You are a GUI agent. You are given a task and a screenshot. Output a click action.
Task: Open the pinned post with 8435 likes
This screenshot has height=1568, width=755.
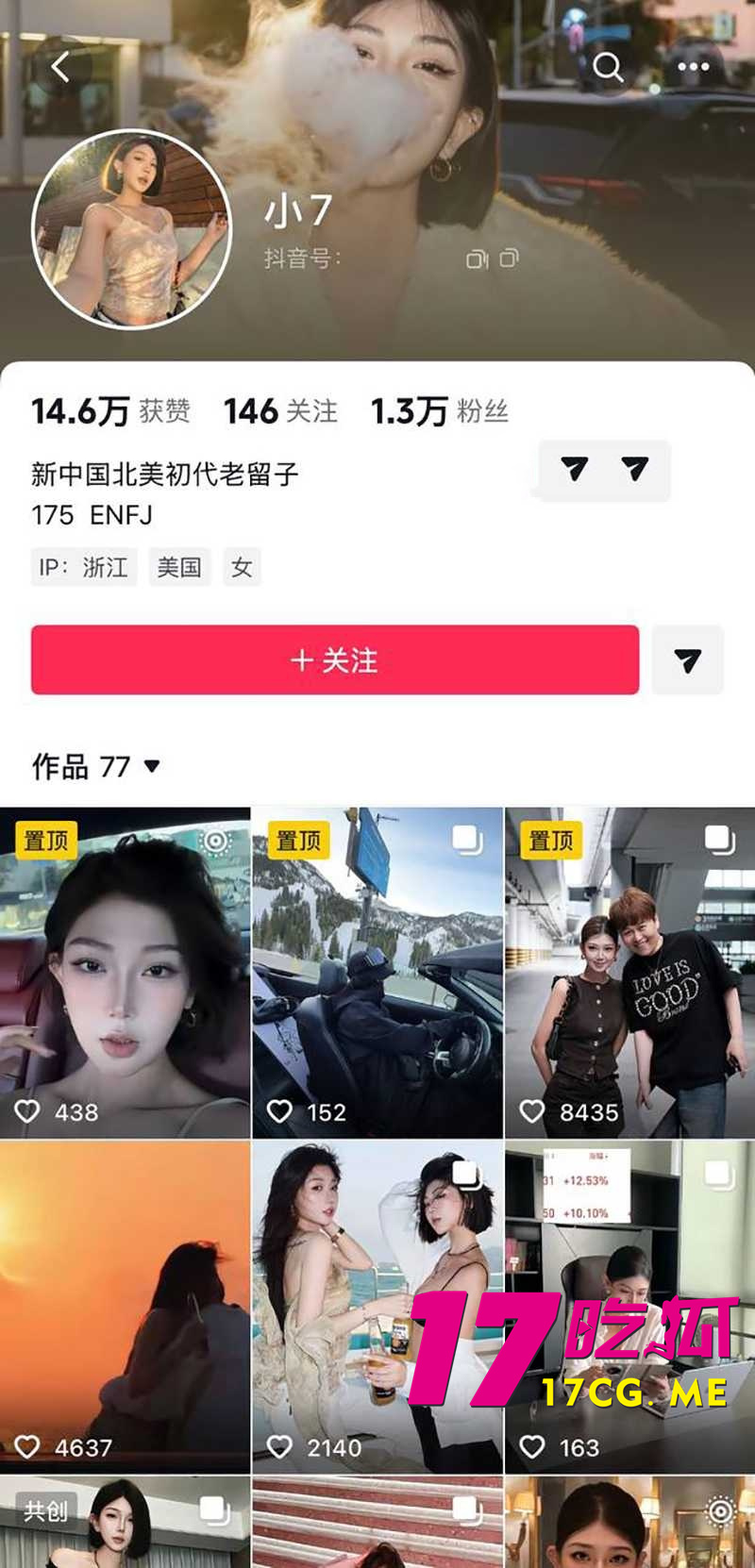(629, 972)
